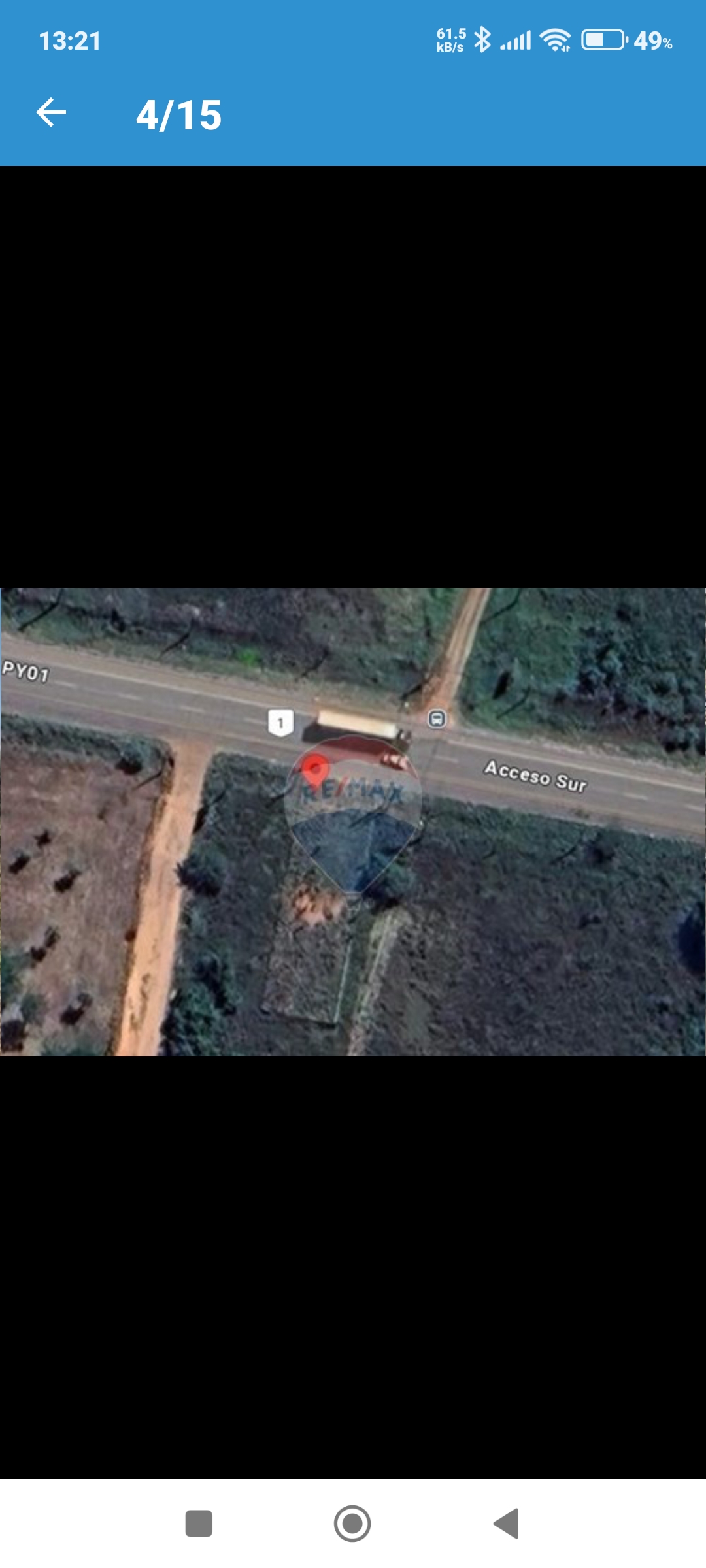Open recent apps from the navigation bar
Screen dimensions: 706x1568
coord(199,1524)
